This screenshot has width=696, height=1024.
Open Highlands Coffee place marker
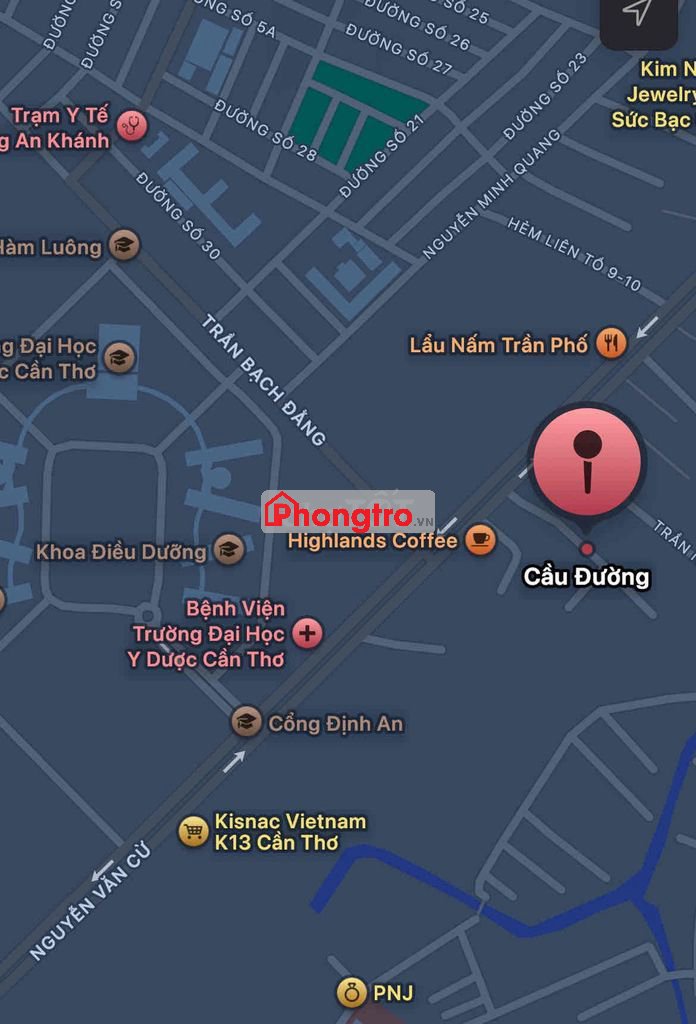481,540
